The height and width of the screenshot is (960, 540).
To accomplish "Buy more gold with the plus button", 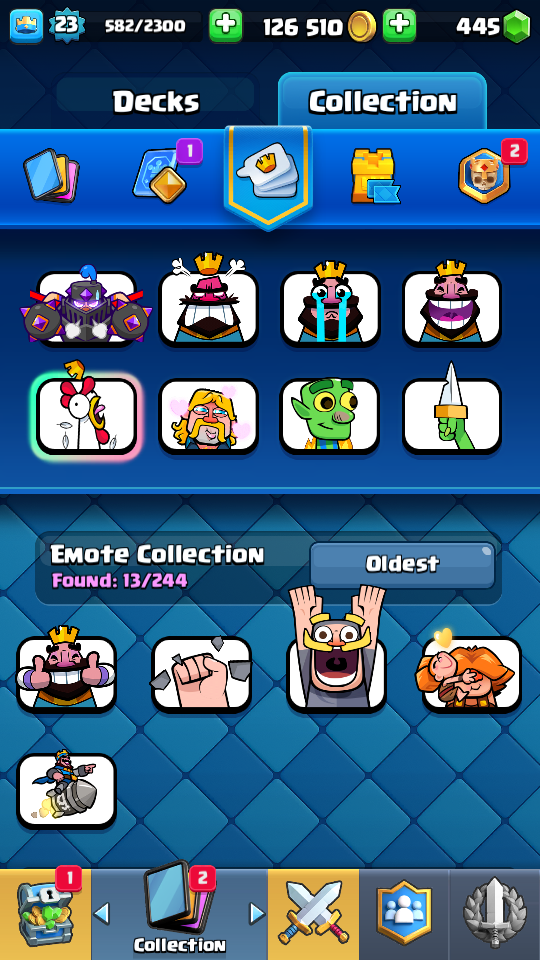I will [x=399, y=26].
